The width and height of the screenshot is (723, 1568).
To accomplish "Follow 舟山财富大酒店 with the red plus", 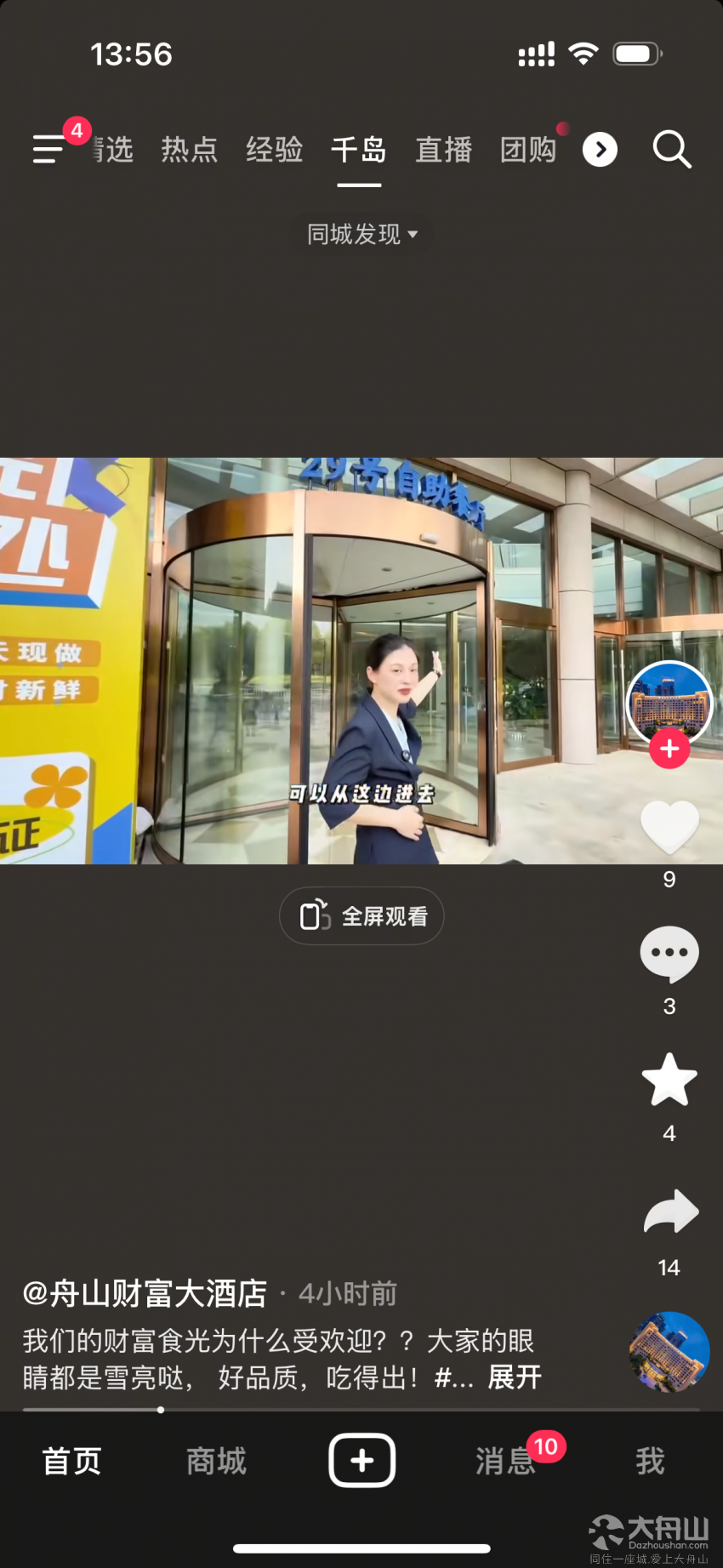I will [669, 749].
